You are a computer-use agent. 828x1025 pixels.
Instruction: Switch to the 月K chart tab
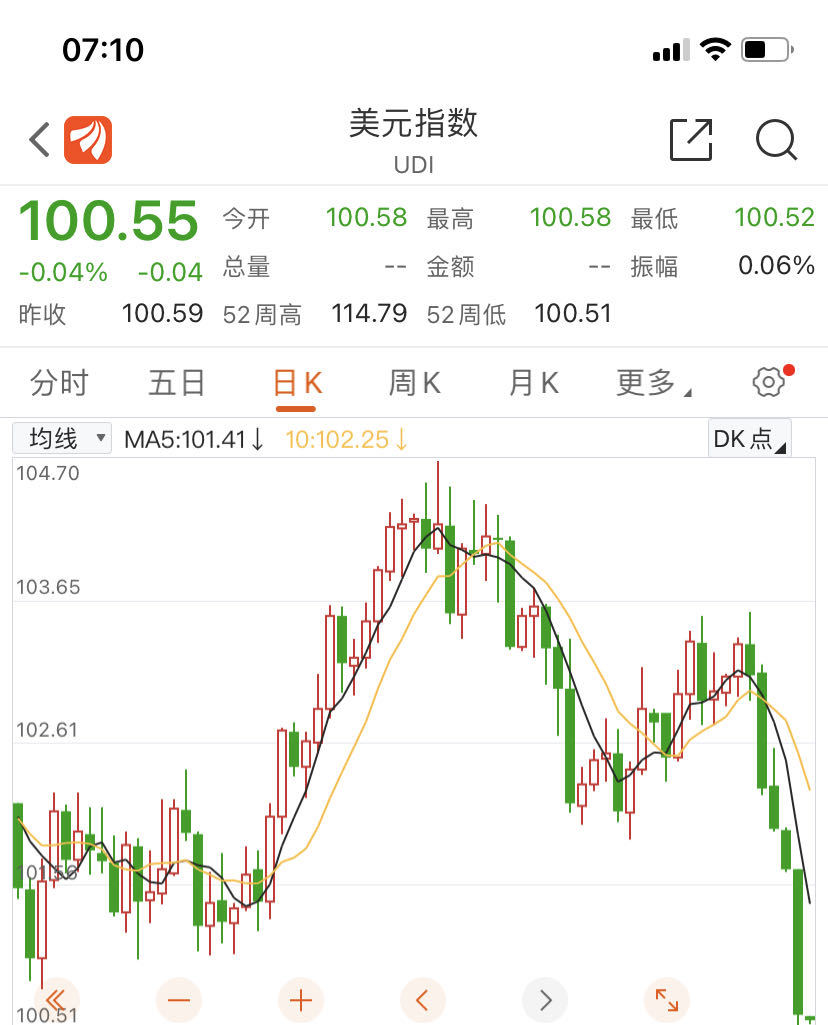click(533, 382)
